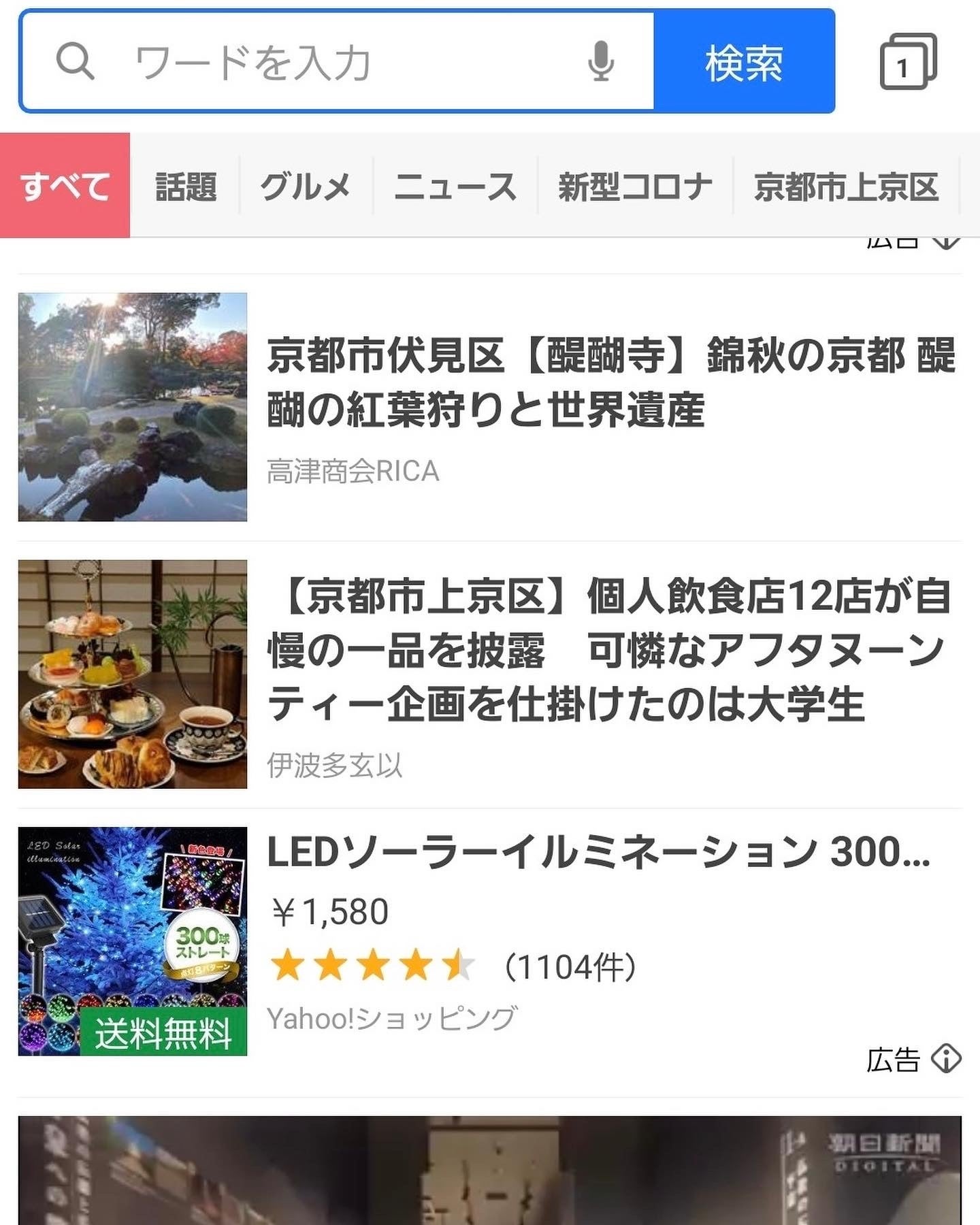
Task: Open the LEDソーラーイルミネーション product ad
Action: coord(598,853)
